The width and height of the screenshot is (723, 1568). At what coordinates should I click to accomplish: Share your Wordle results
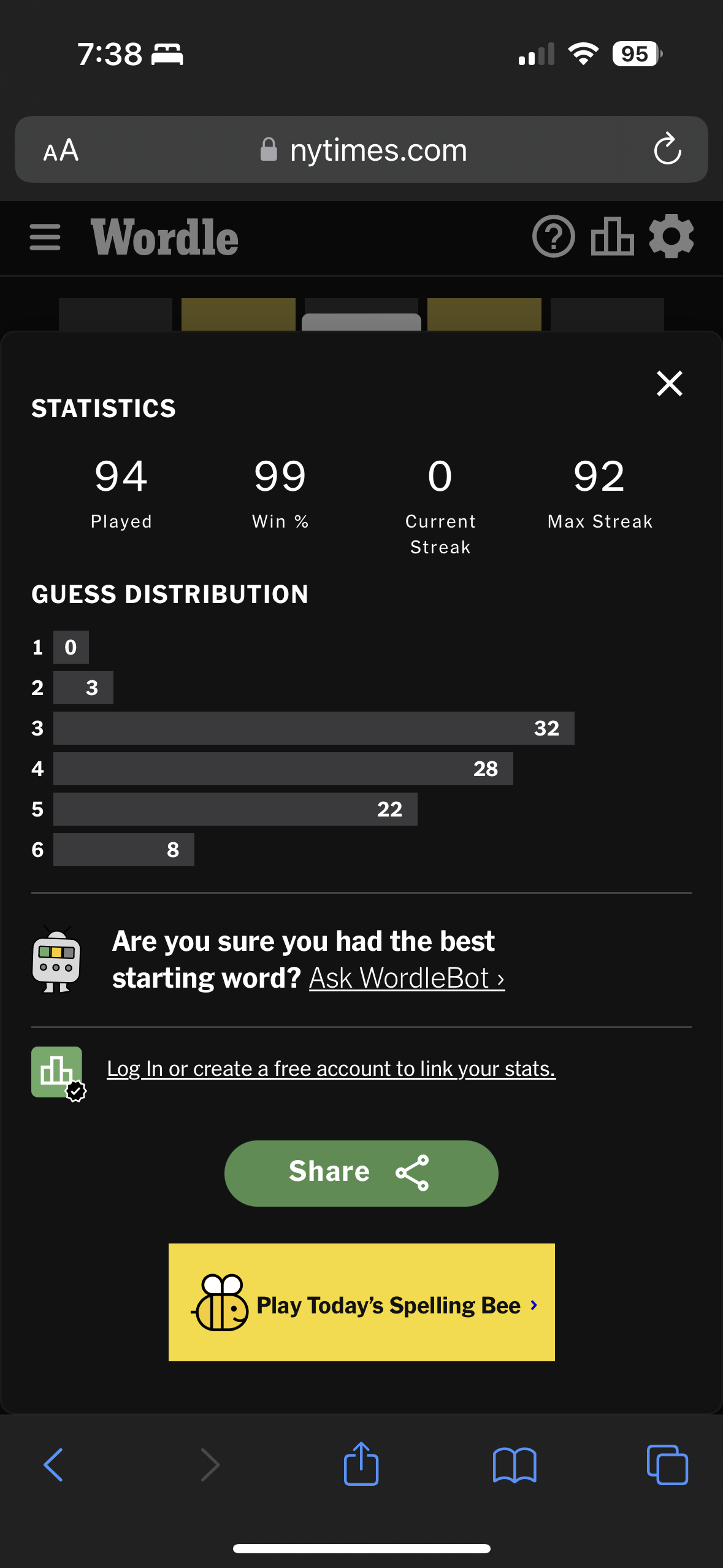coord(361,1173)
